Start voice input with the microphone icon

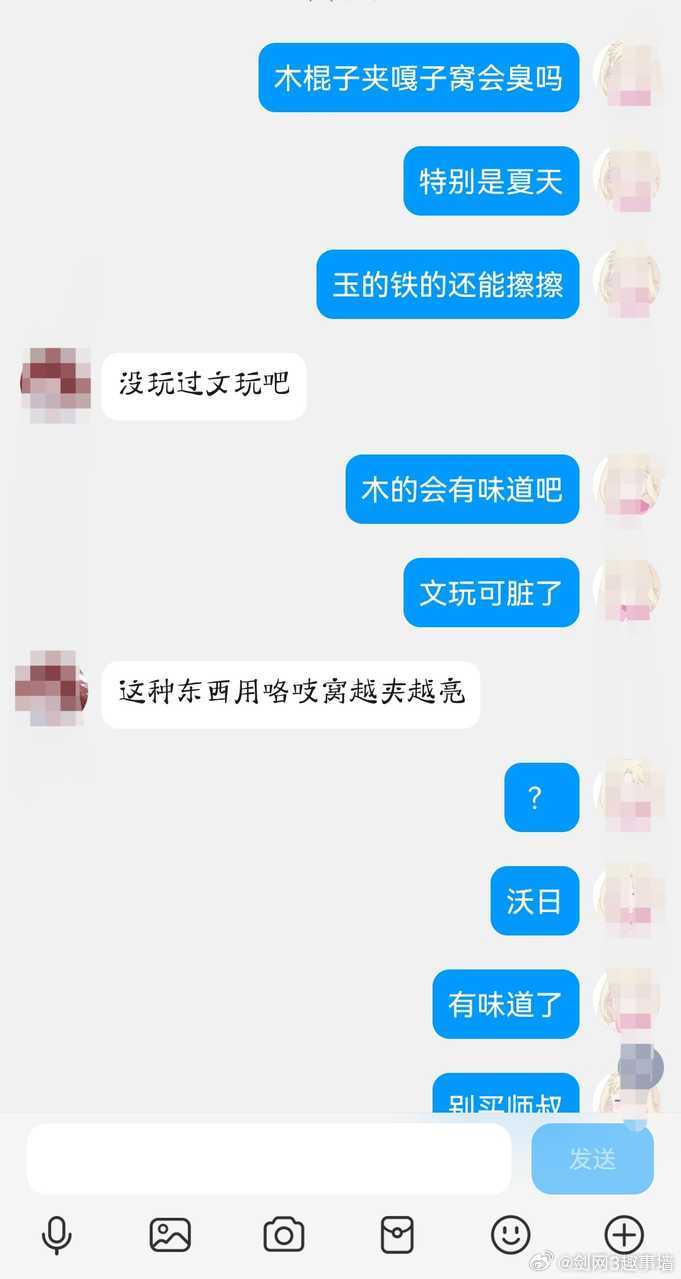click(57, 1235)
